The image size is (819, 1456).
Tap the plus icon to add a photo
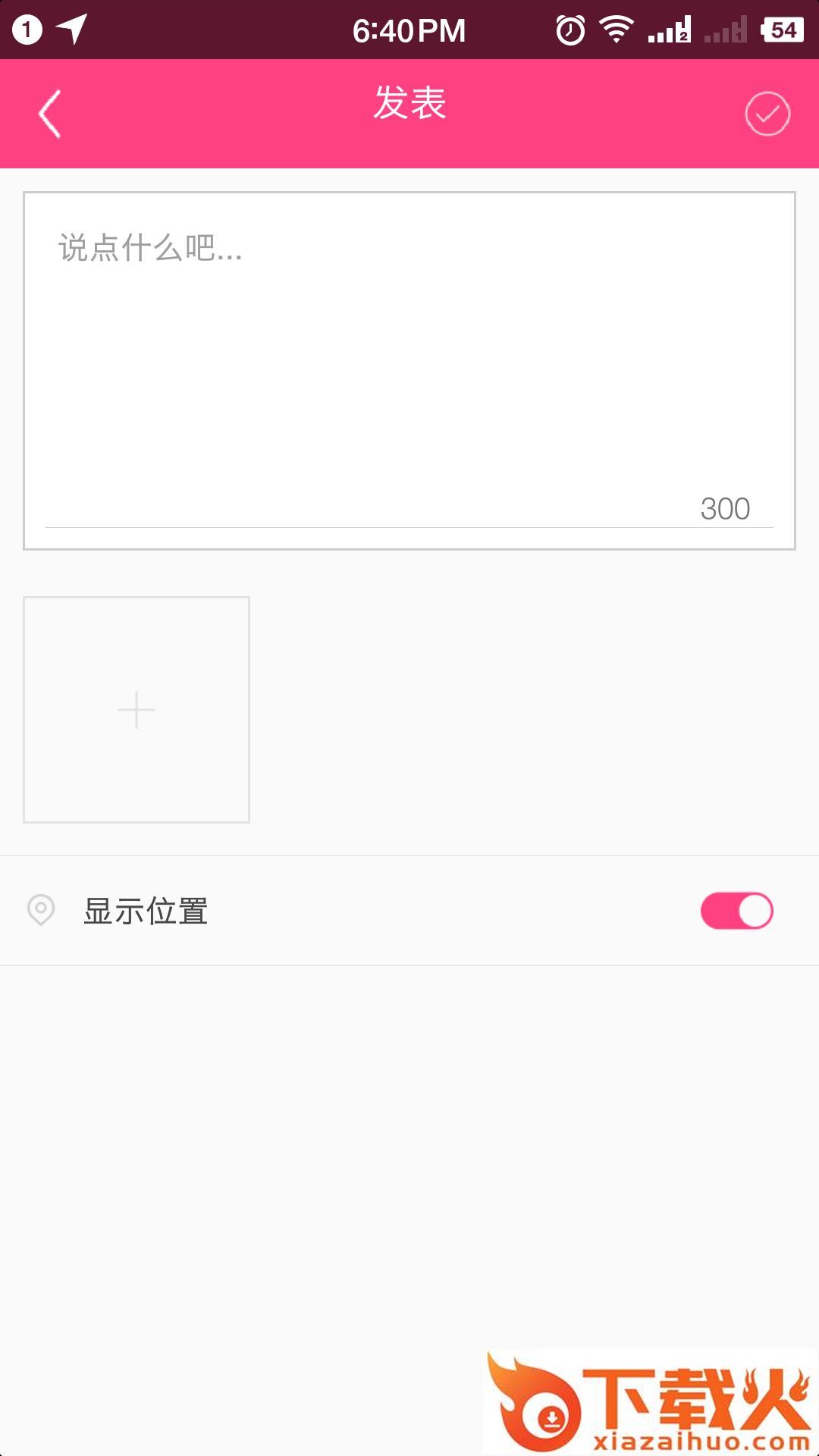pos(135,710)
